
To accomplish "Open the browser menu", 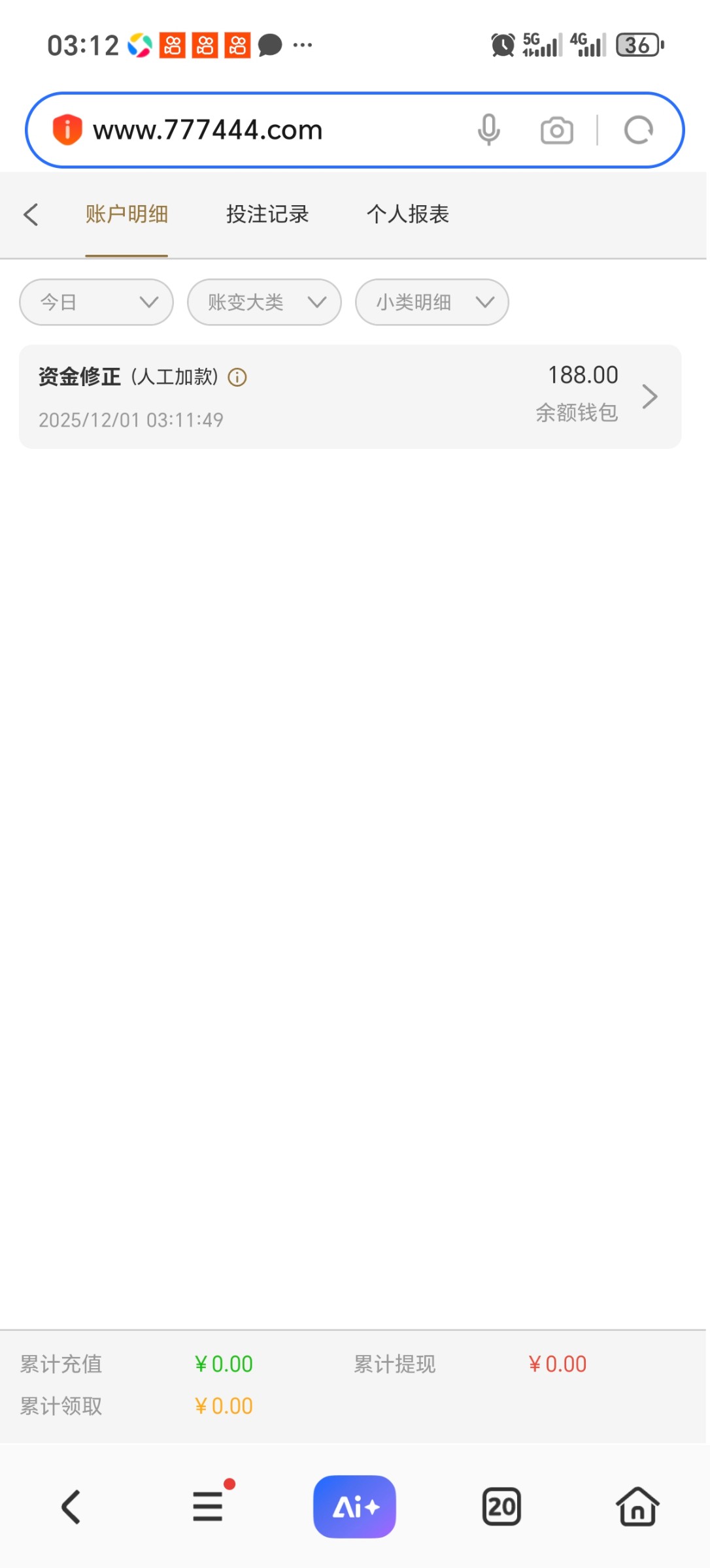I will [208, 1507].
